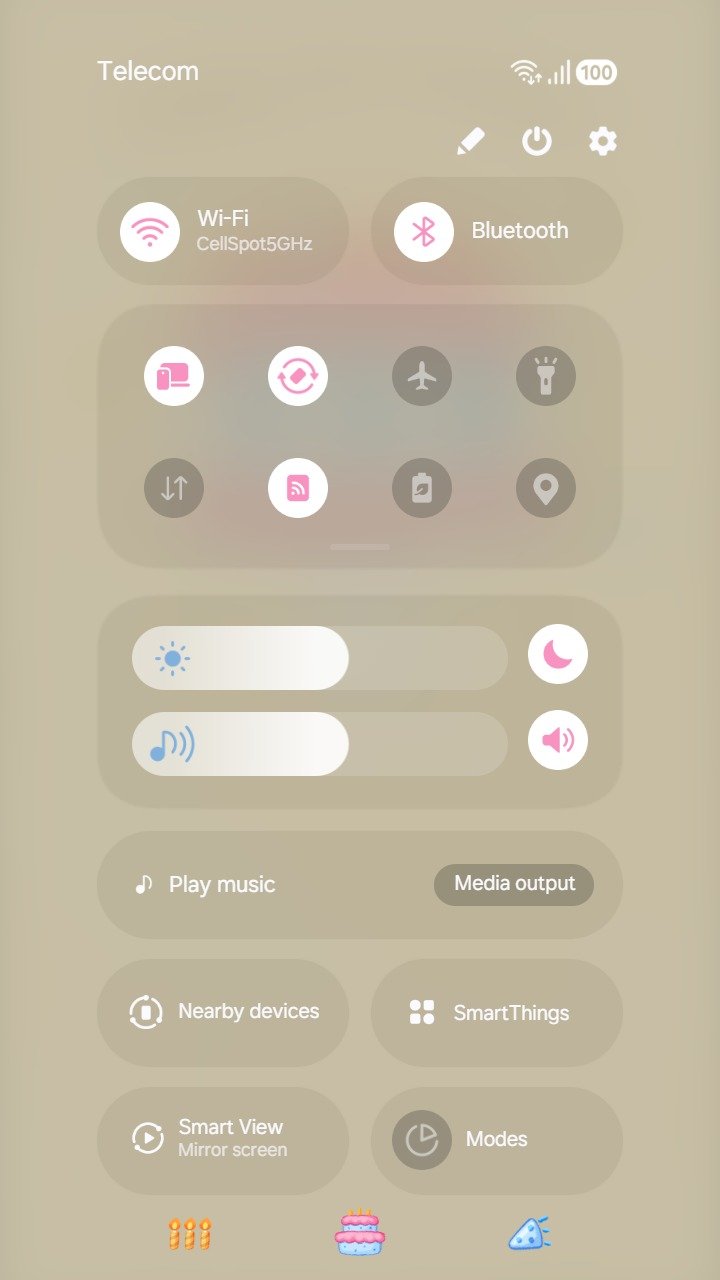Switch on the flashlight
Viewport: 720px width, 1280px height.
click(546, 377)
